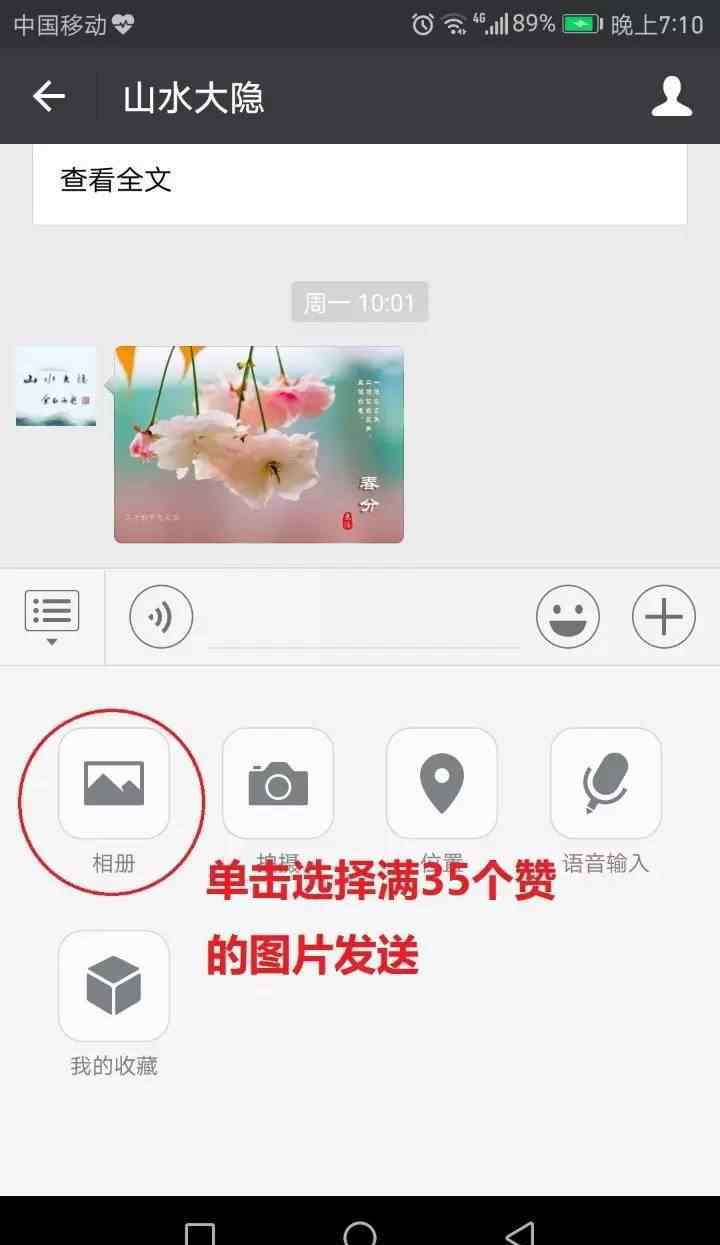Tap the message text field

tap(364, 620)
